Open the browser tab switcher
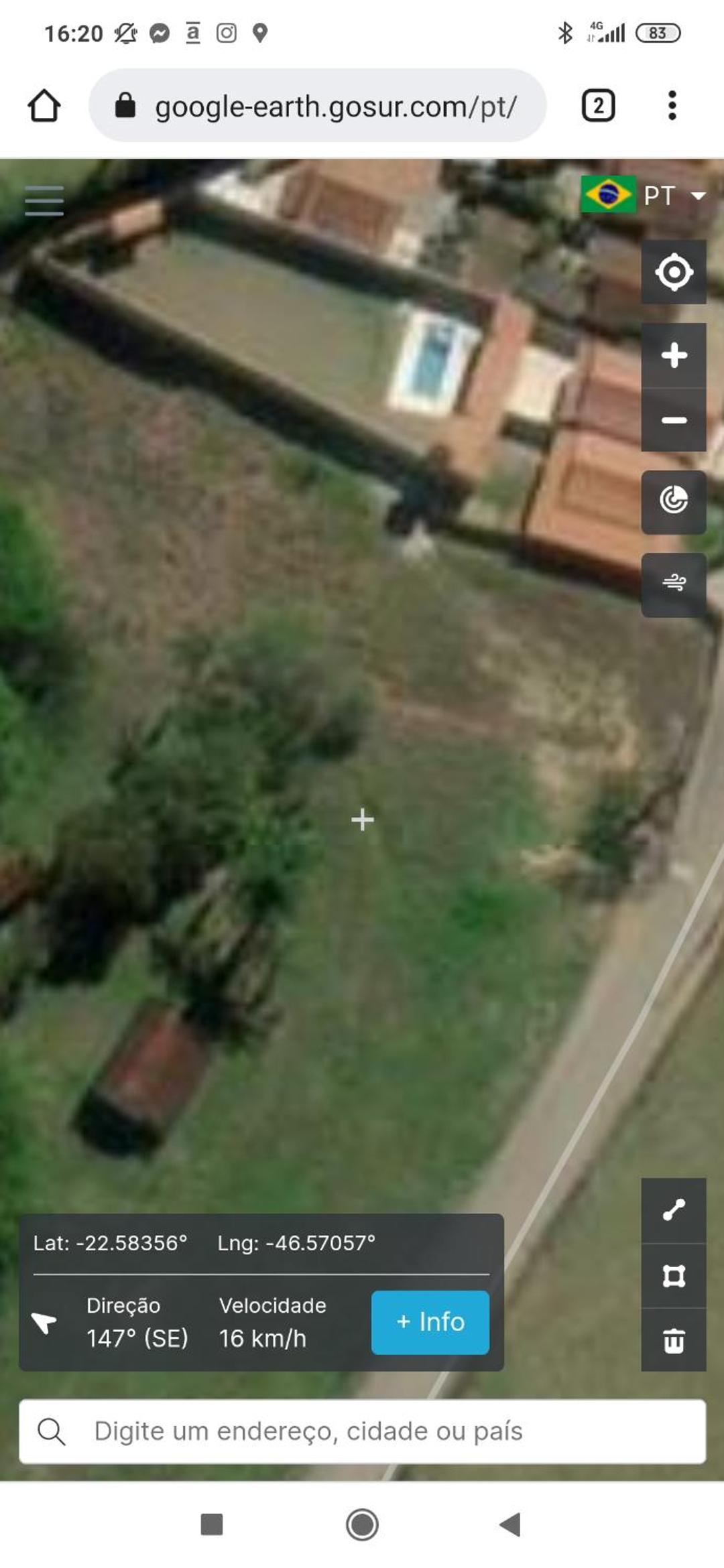 click(x=598, y=106)
